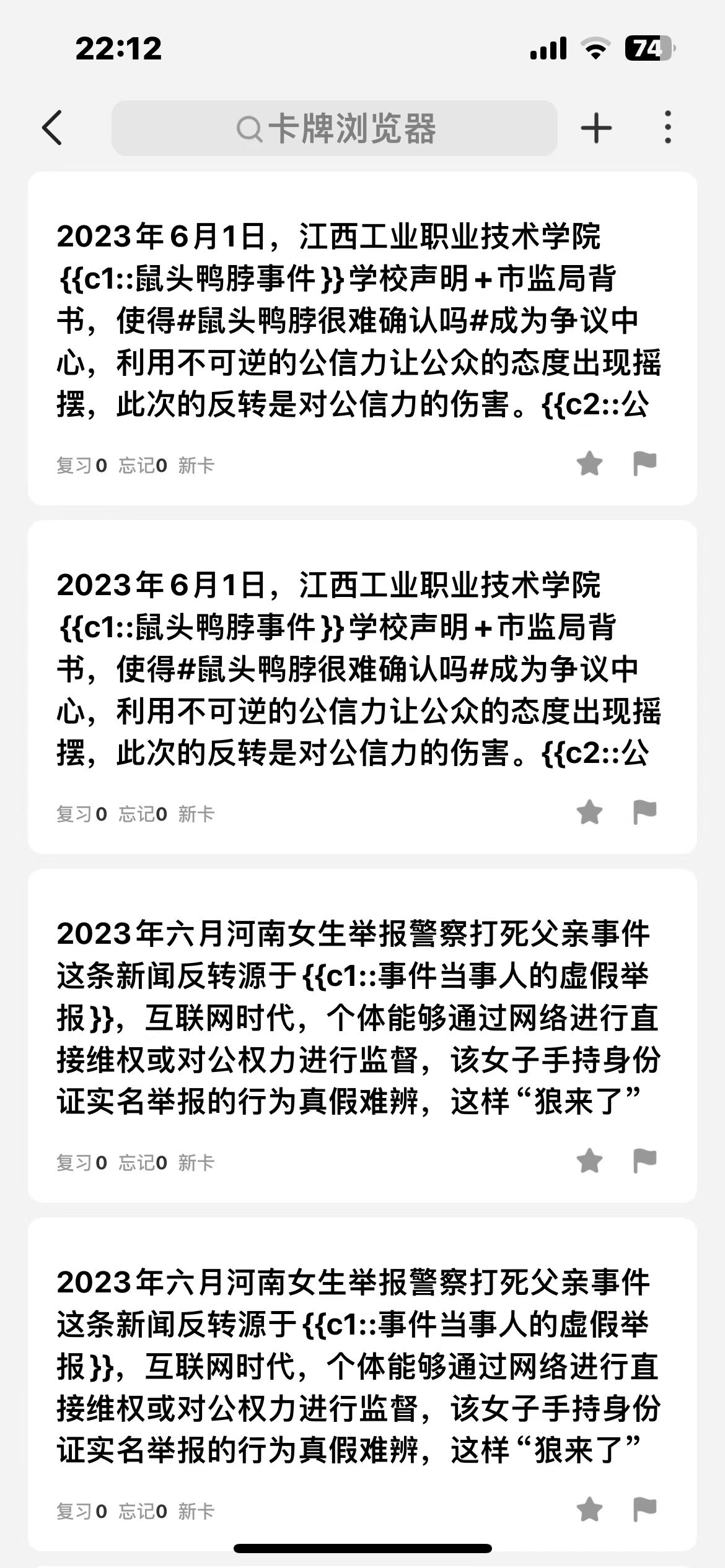Add a new card with the plus icon
The image size is (725, 1568).
[596, 128]
